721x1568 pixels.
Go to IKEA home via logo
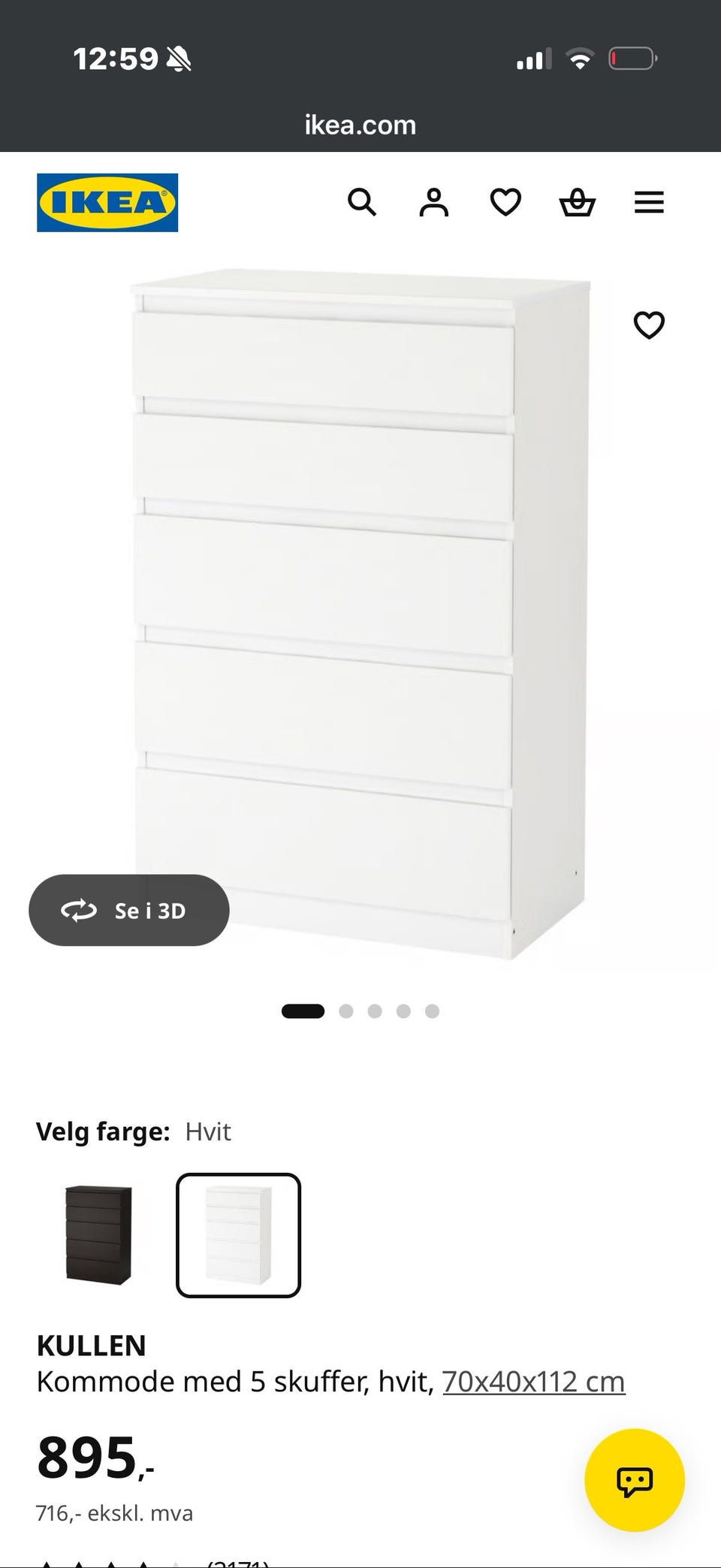107,202
